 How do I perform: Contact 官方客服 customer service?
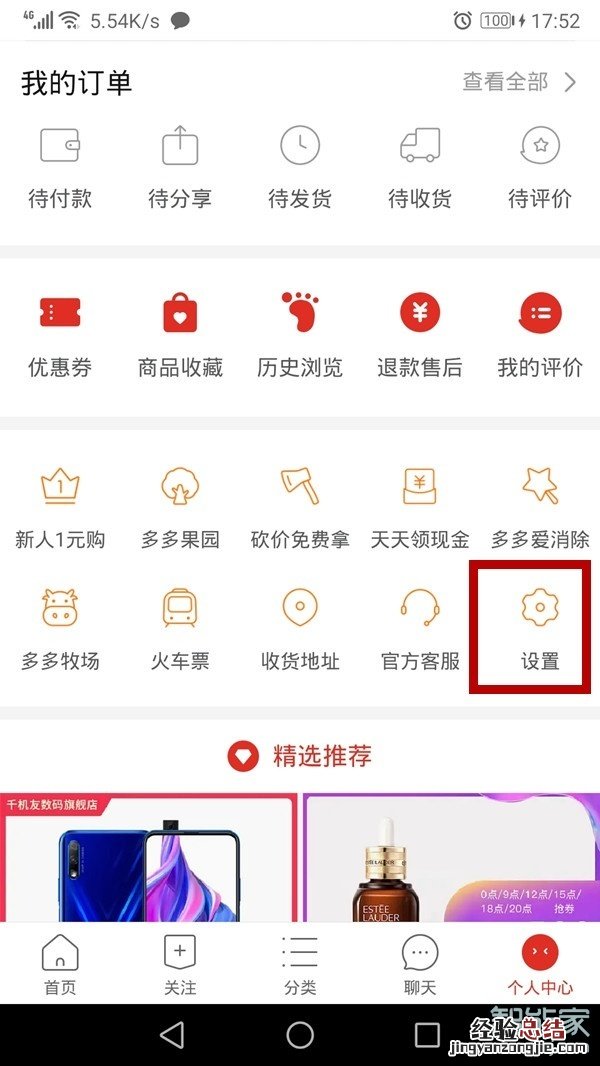(420, 628)
